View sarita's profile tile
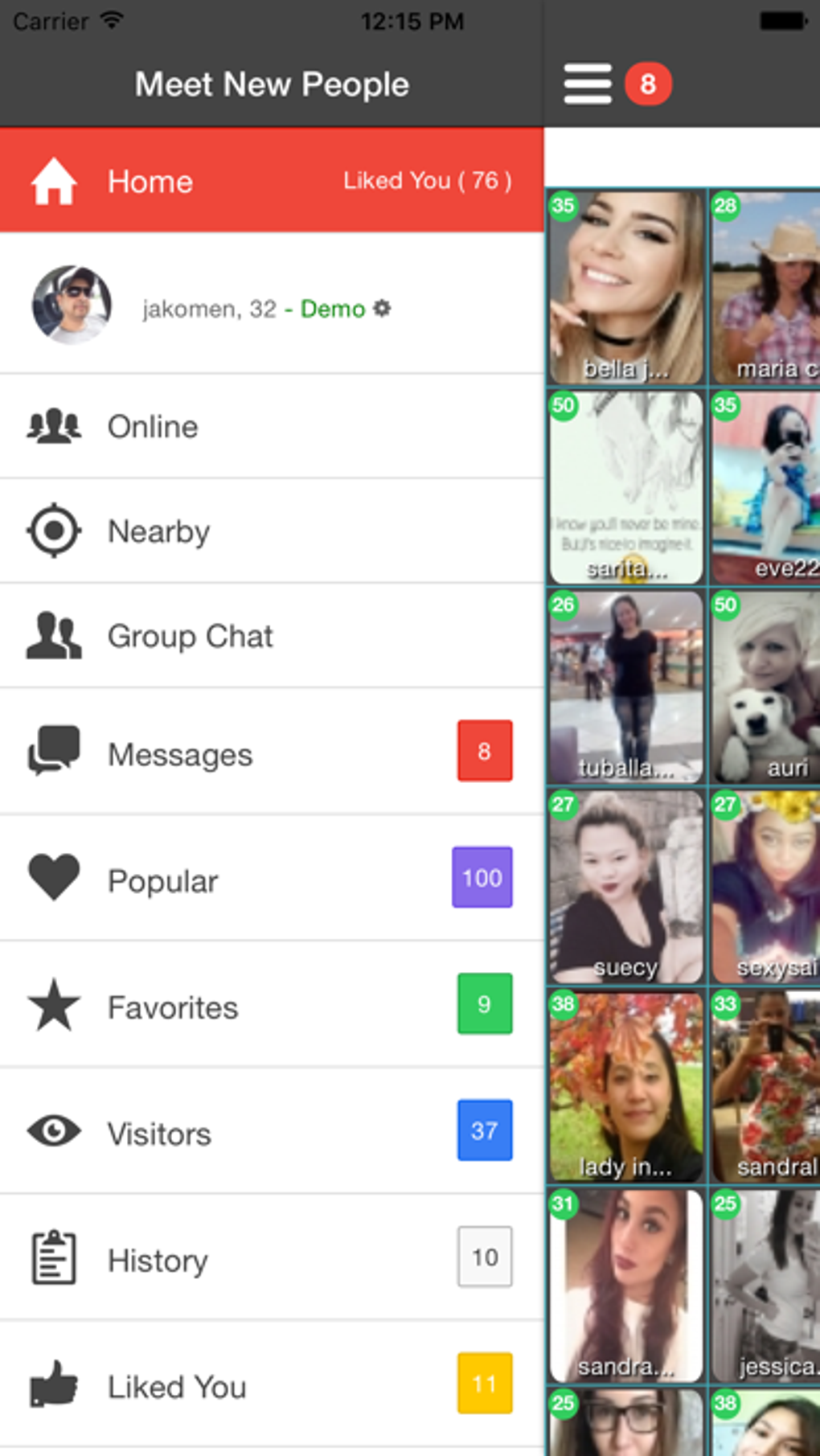This screenshot has width=820, height=1456. click(x=625, y=487)
